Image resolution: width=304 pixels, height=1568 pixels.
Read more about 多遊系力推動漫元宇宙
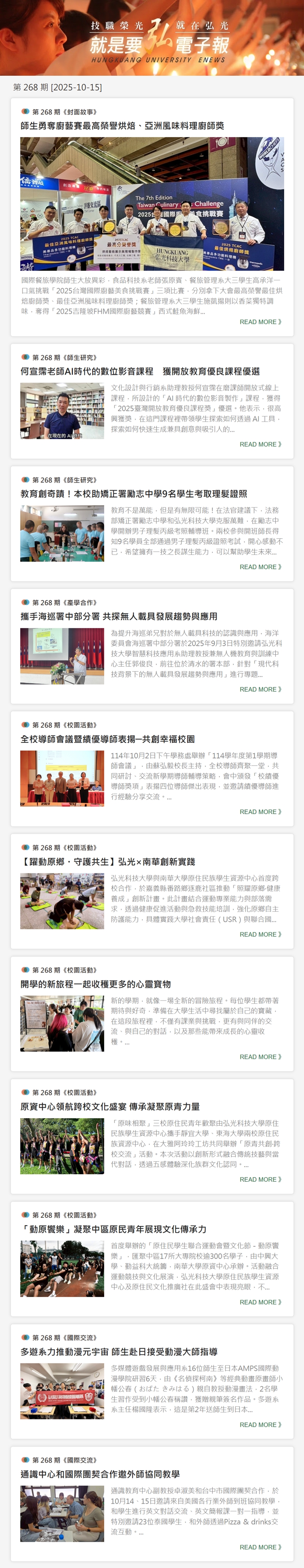260,1425
